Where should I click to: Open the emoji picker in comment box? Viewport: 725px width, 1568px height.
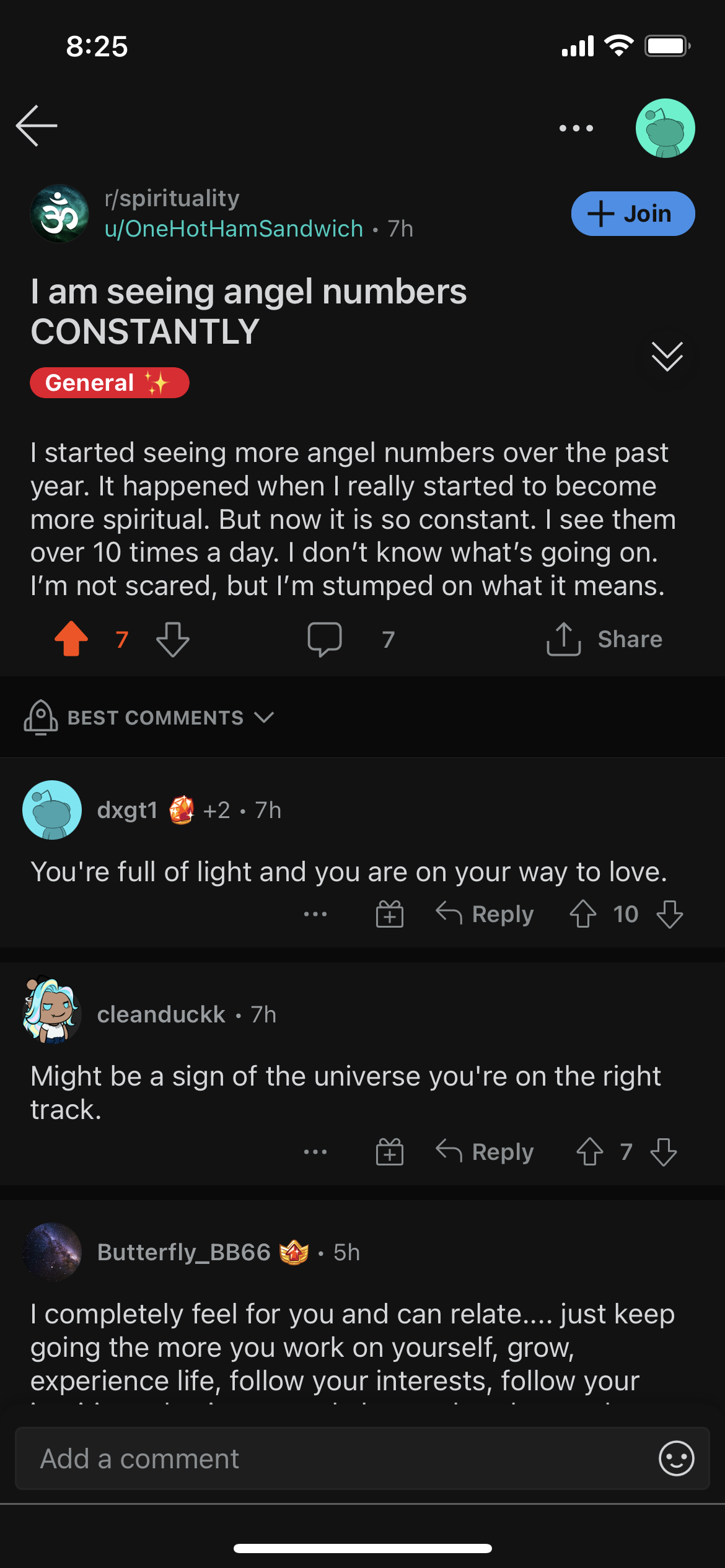pos(676,1458)
